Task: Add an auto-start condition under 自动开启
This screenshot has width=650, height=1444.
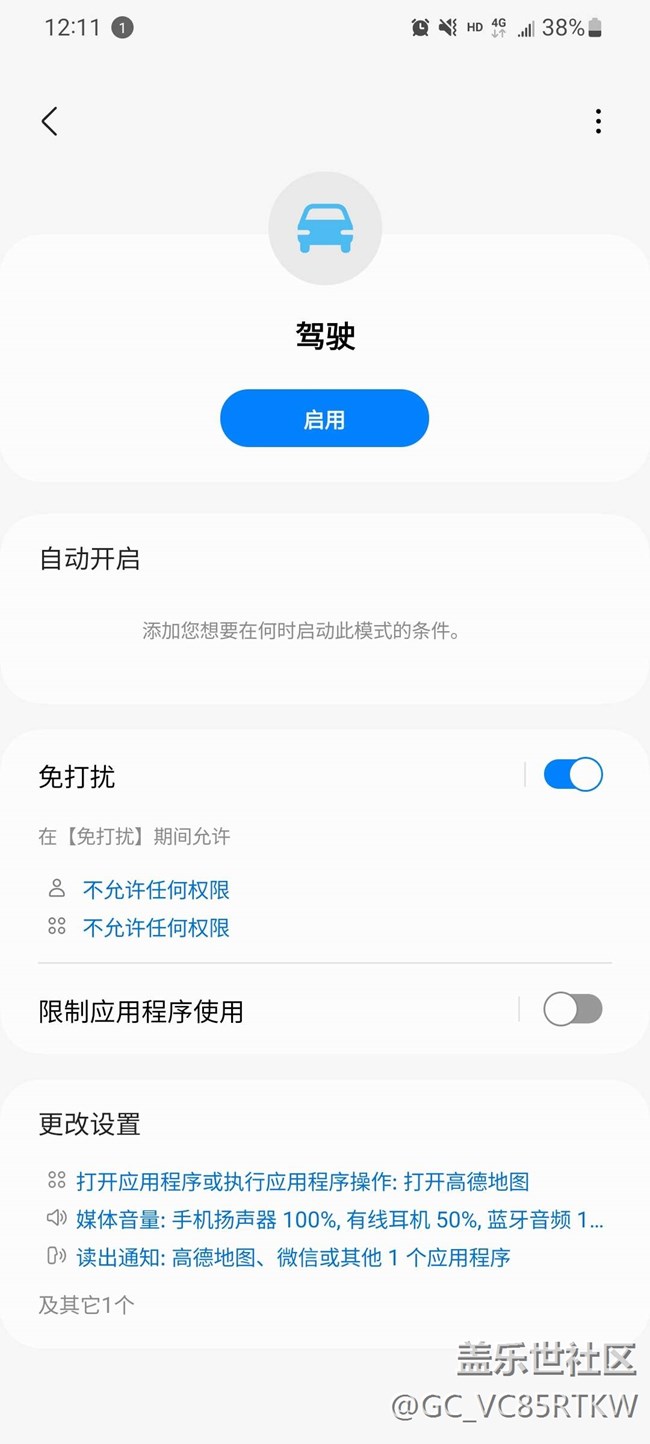Action: (301, 631)
